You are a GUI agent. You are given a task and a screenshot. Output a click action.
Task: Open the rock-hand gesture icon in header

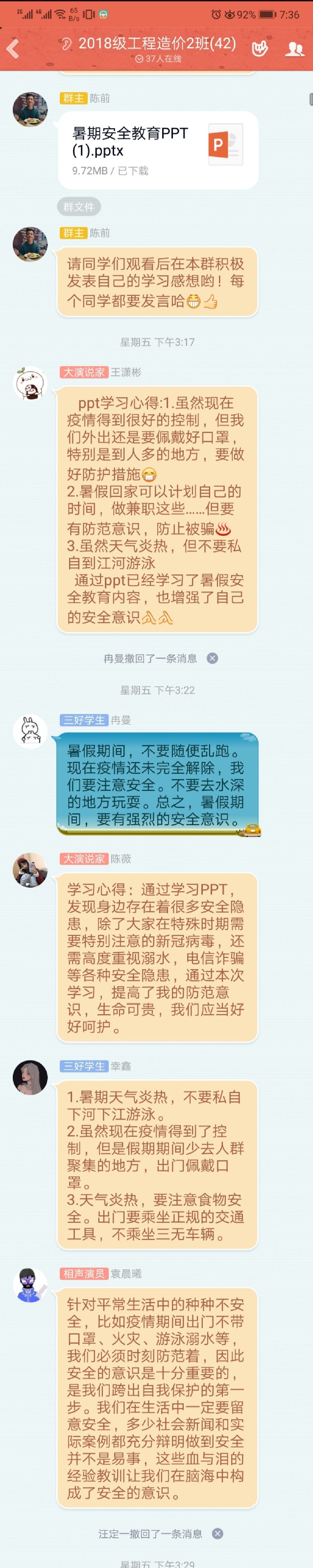(260, 48)
